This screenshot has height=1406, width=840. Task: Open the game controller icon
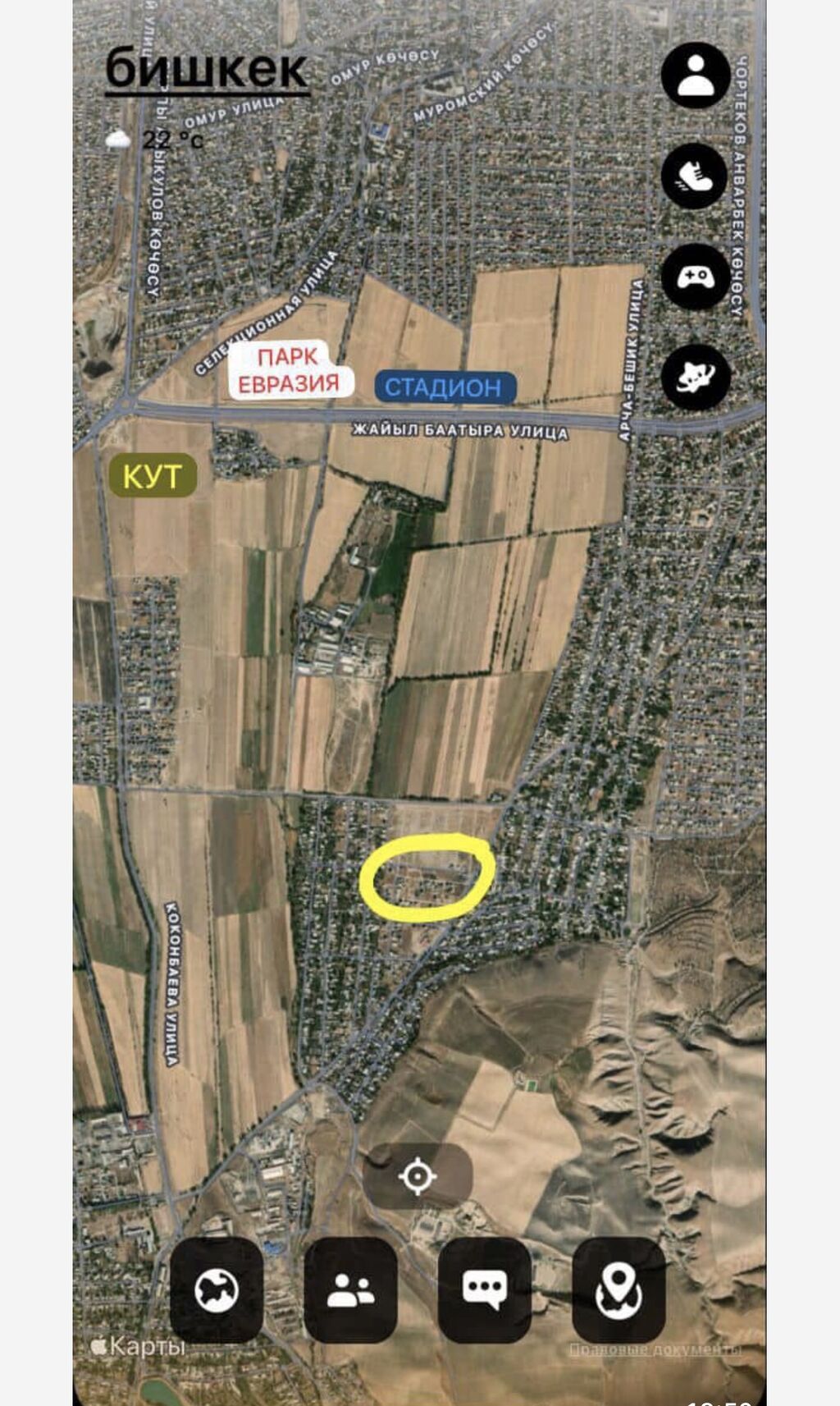695,277
